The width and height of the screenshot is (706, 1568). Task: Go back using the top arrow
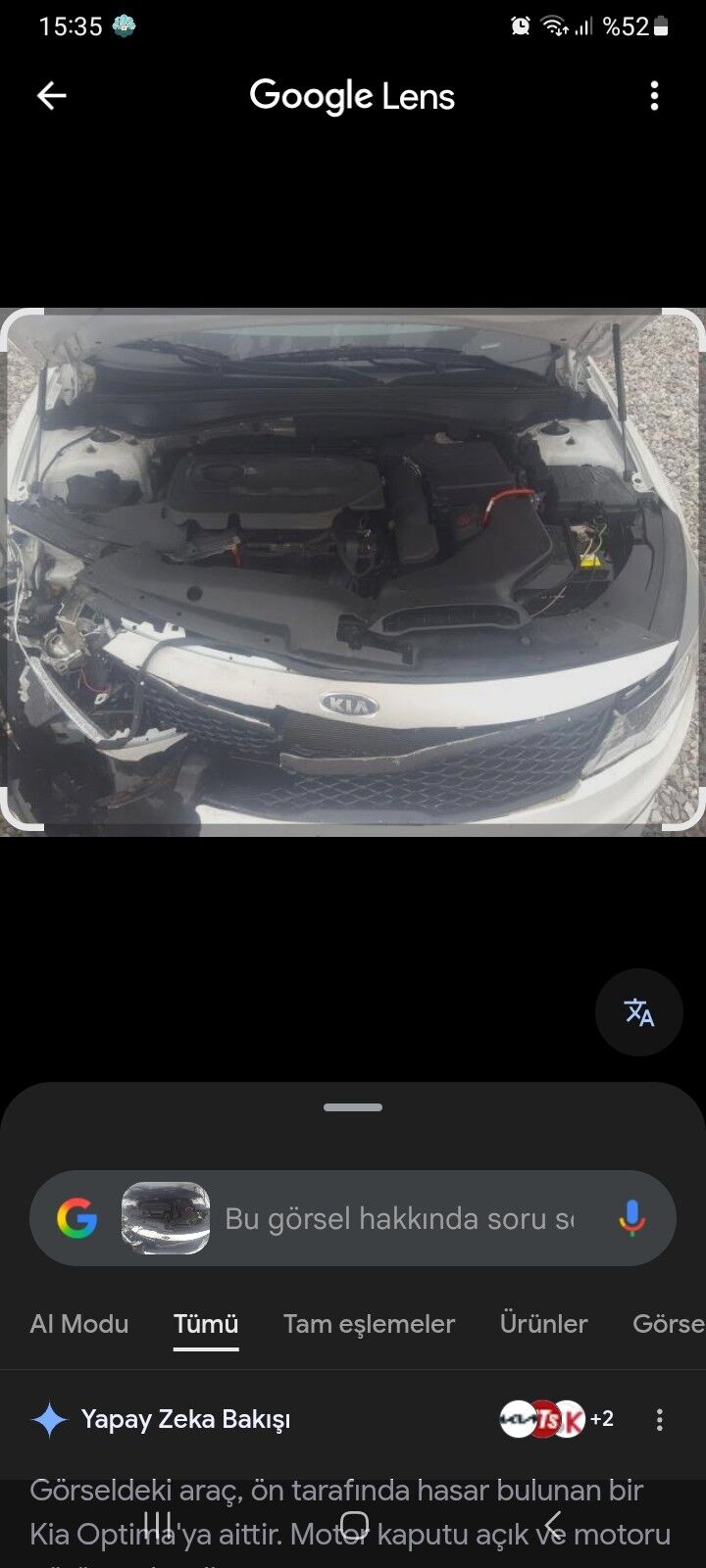point(51,95)
